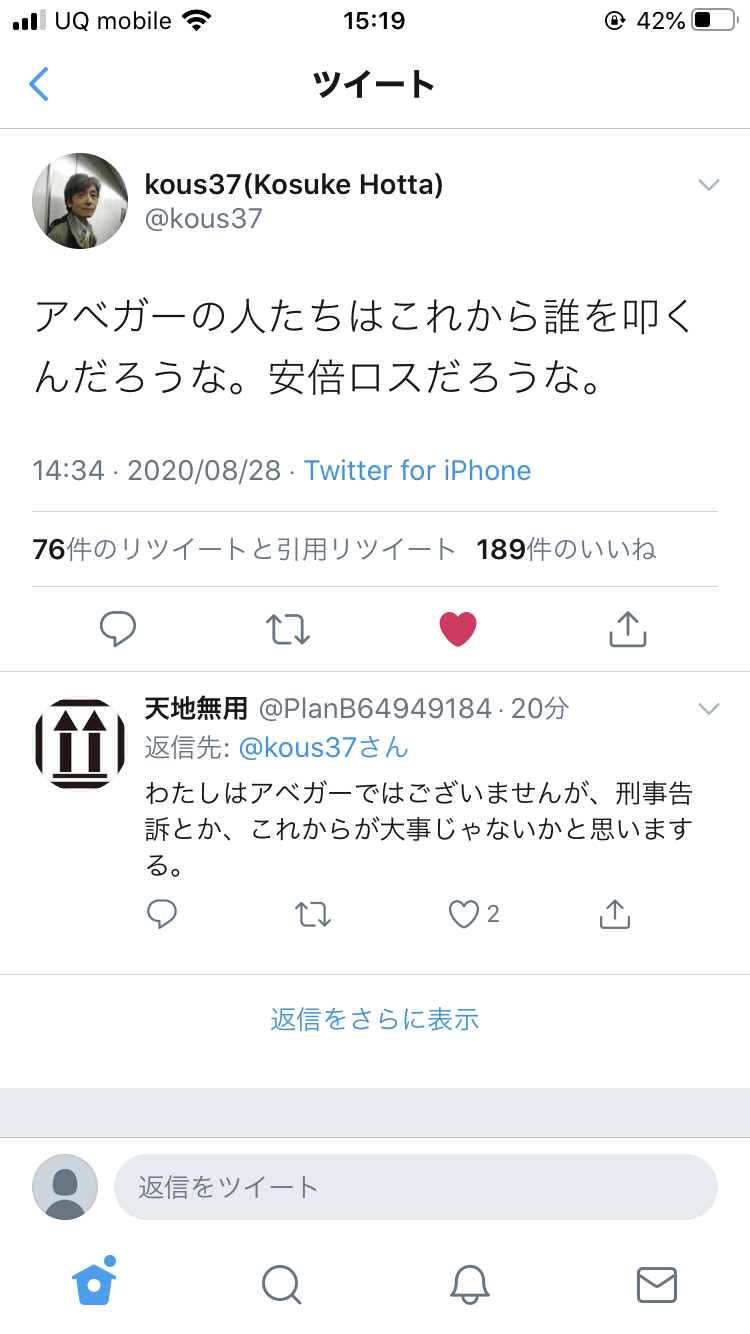
Task: Share kous37's main tweet
Action: coord(628,628)
